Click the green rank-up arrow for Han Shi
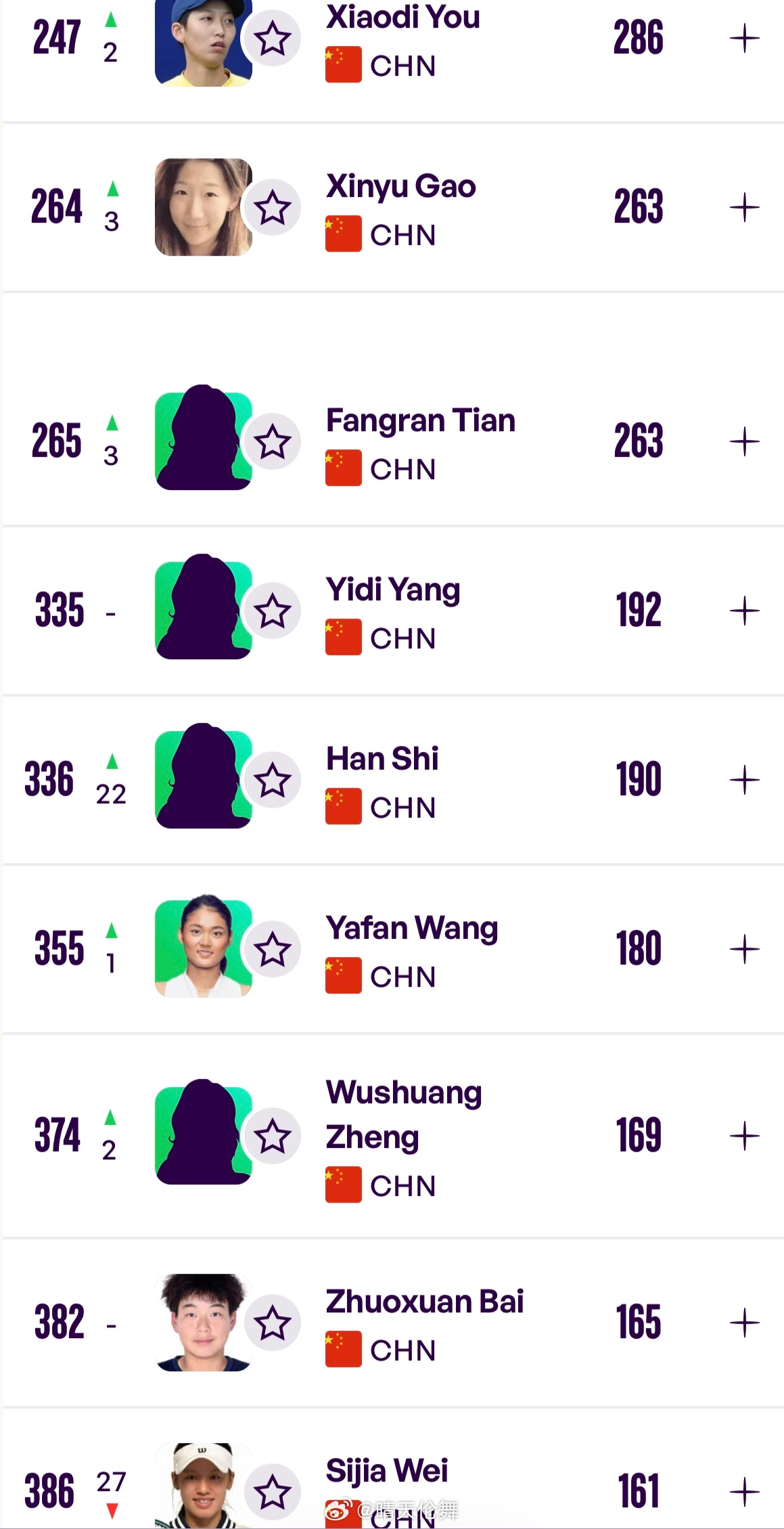This screenshot has width=784, height=1529. pyautogui.click(x=112, y=762)
